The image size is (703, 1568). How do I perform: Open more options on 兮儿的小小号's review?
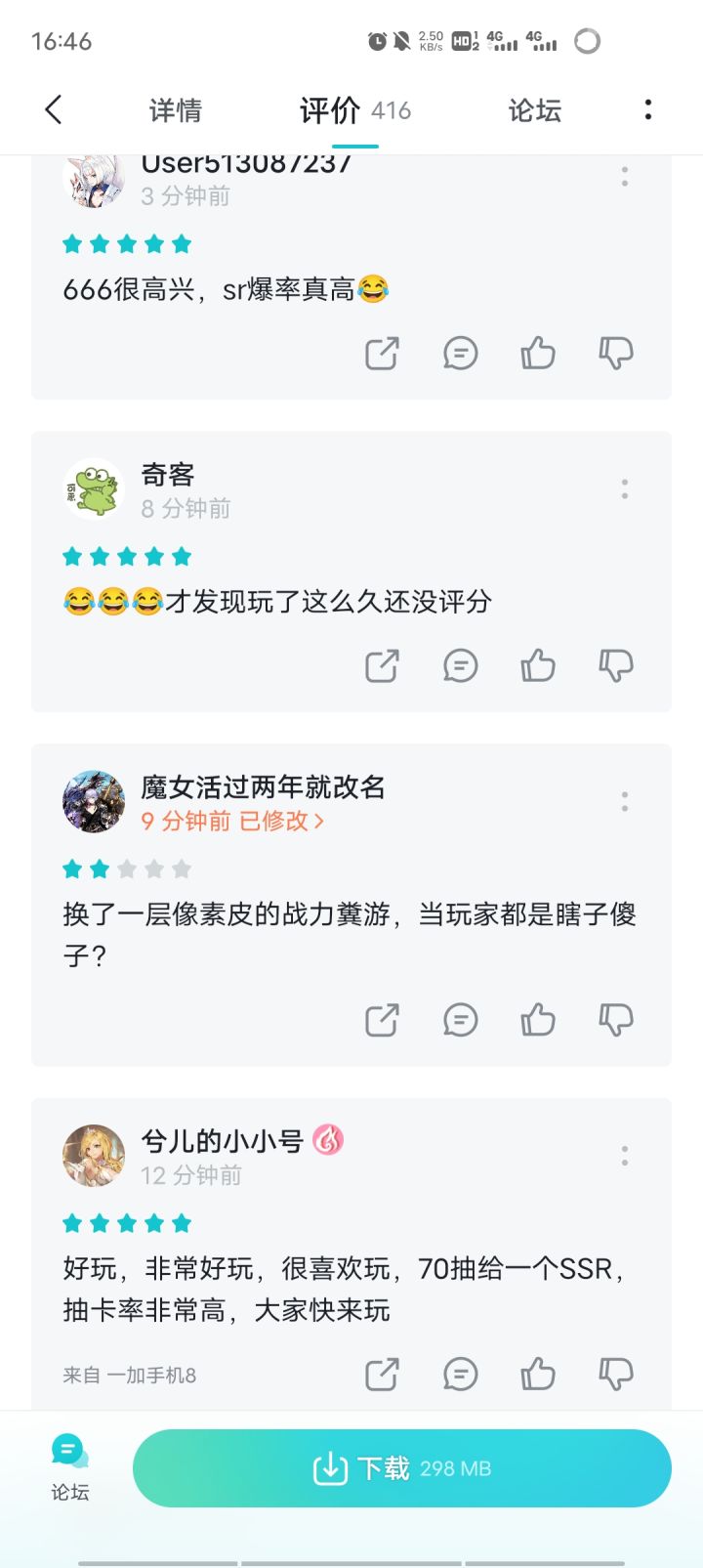tap(625, 1156)
